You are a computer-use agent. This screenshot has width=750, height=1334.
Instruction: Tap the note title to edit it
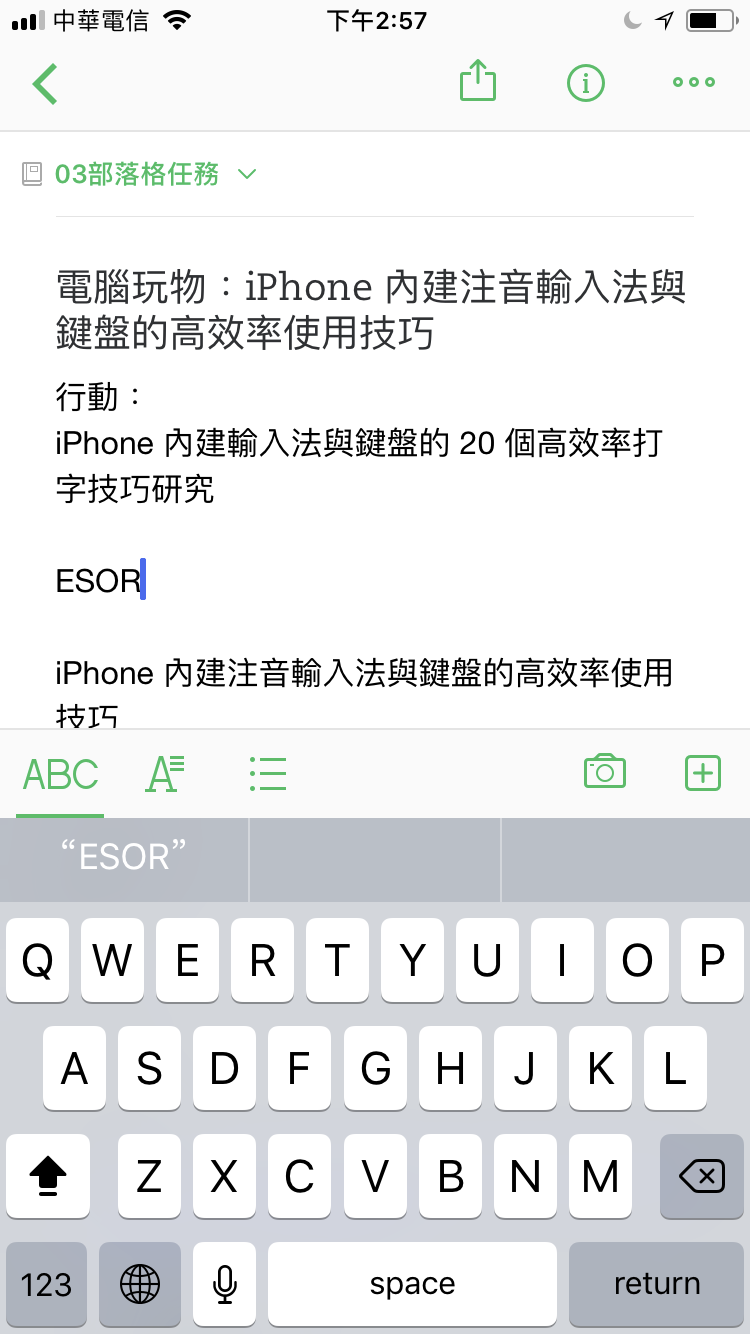(x=371, y=309)
